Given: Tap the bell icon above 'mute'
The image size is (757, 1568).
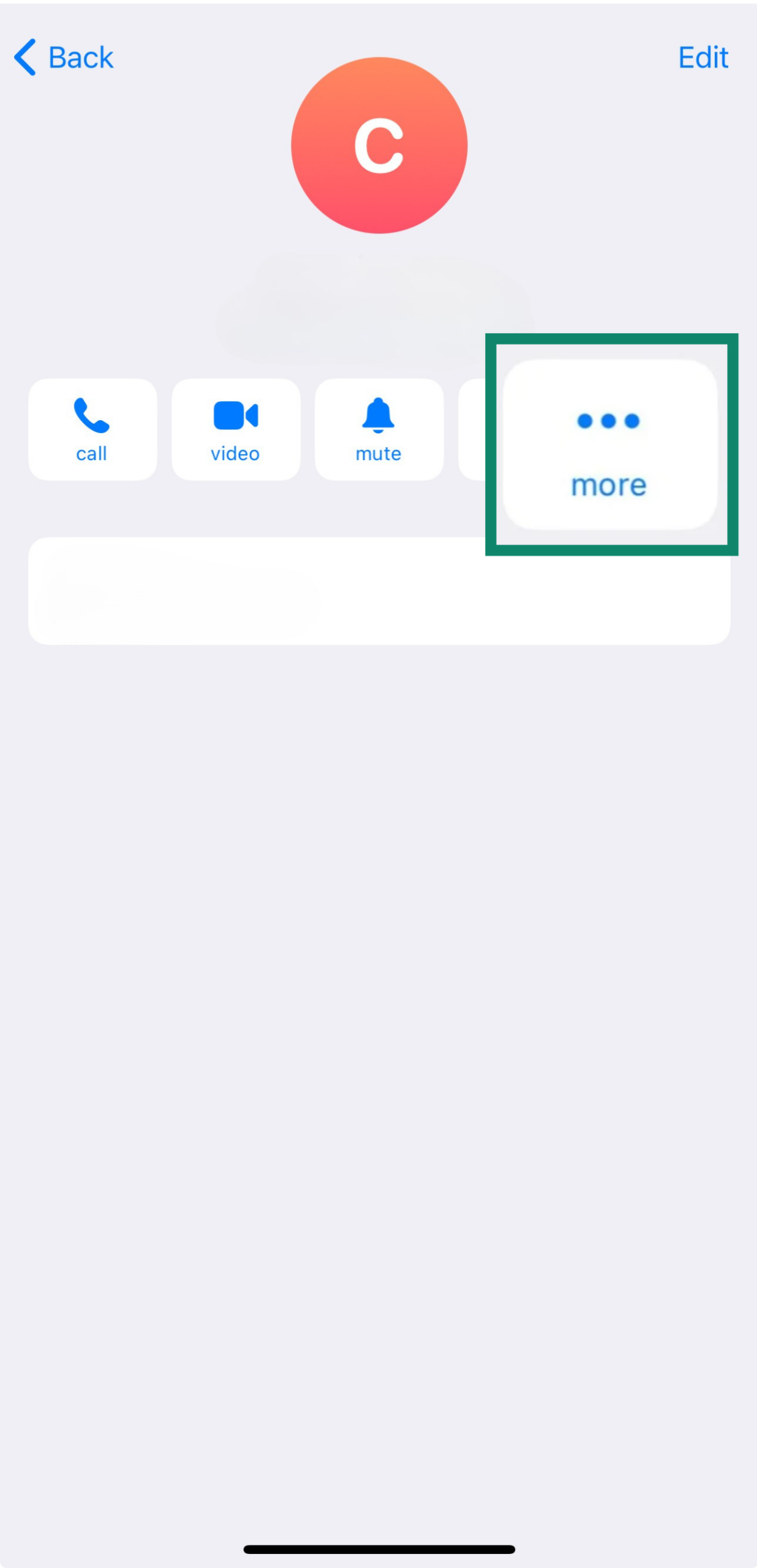Looking at the screenshot, I should coord(378,417).
